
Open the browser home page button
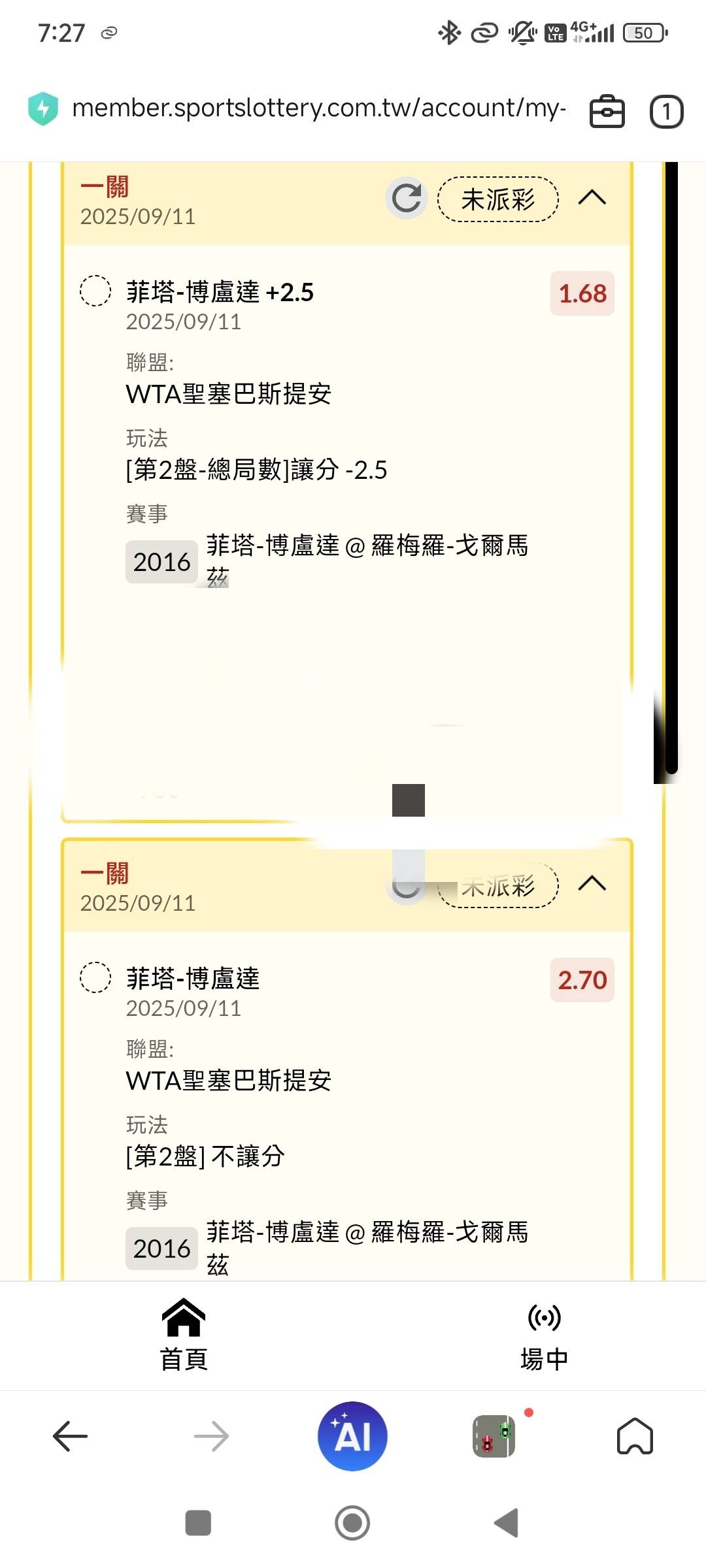point(635,1436)
